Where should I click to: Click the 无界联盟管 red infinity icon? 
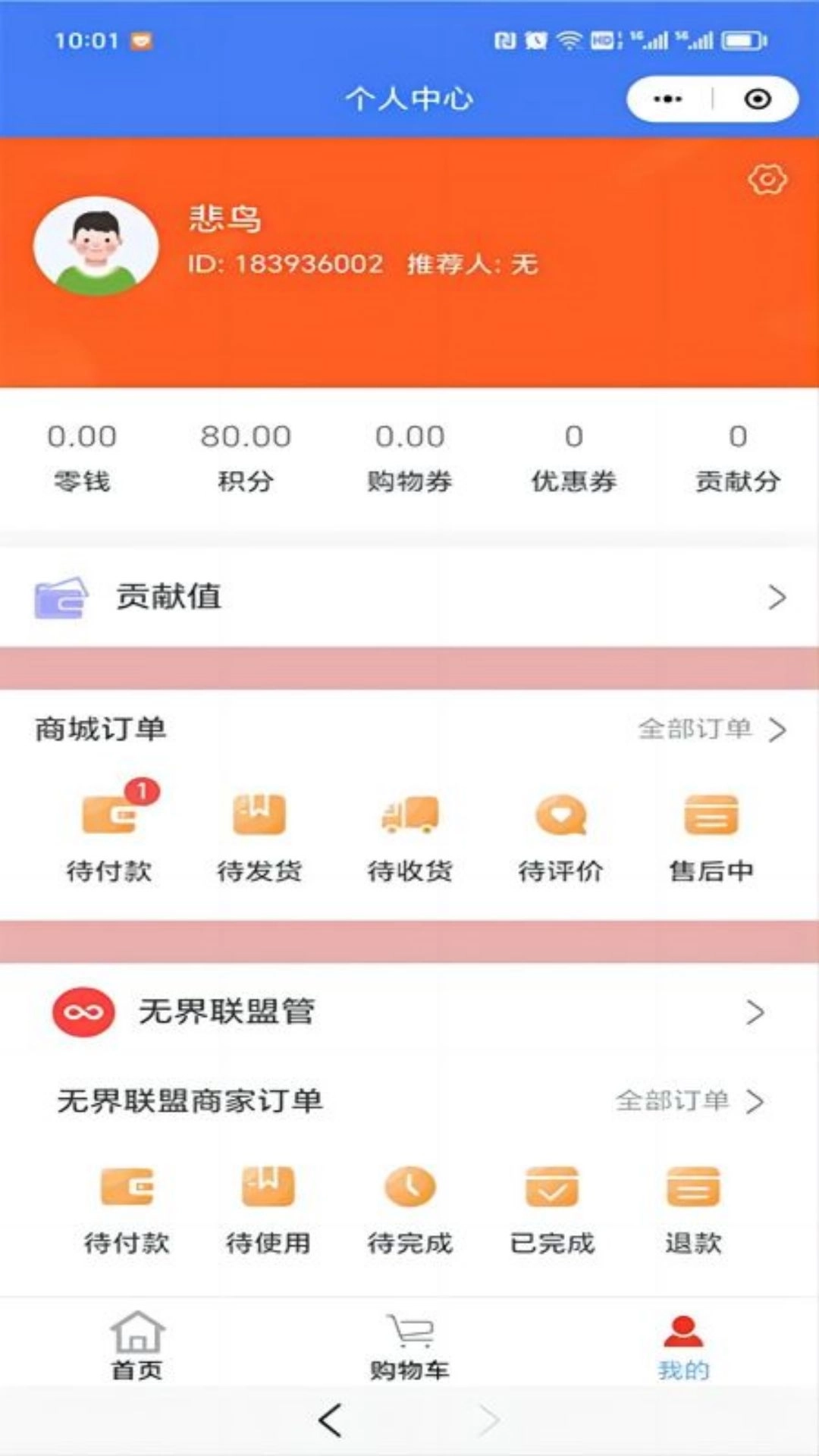83,1011
